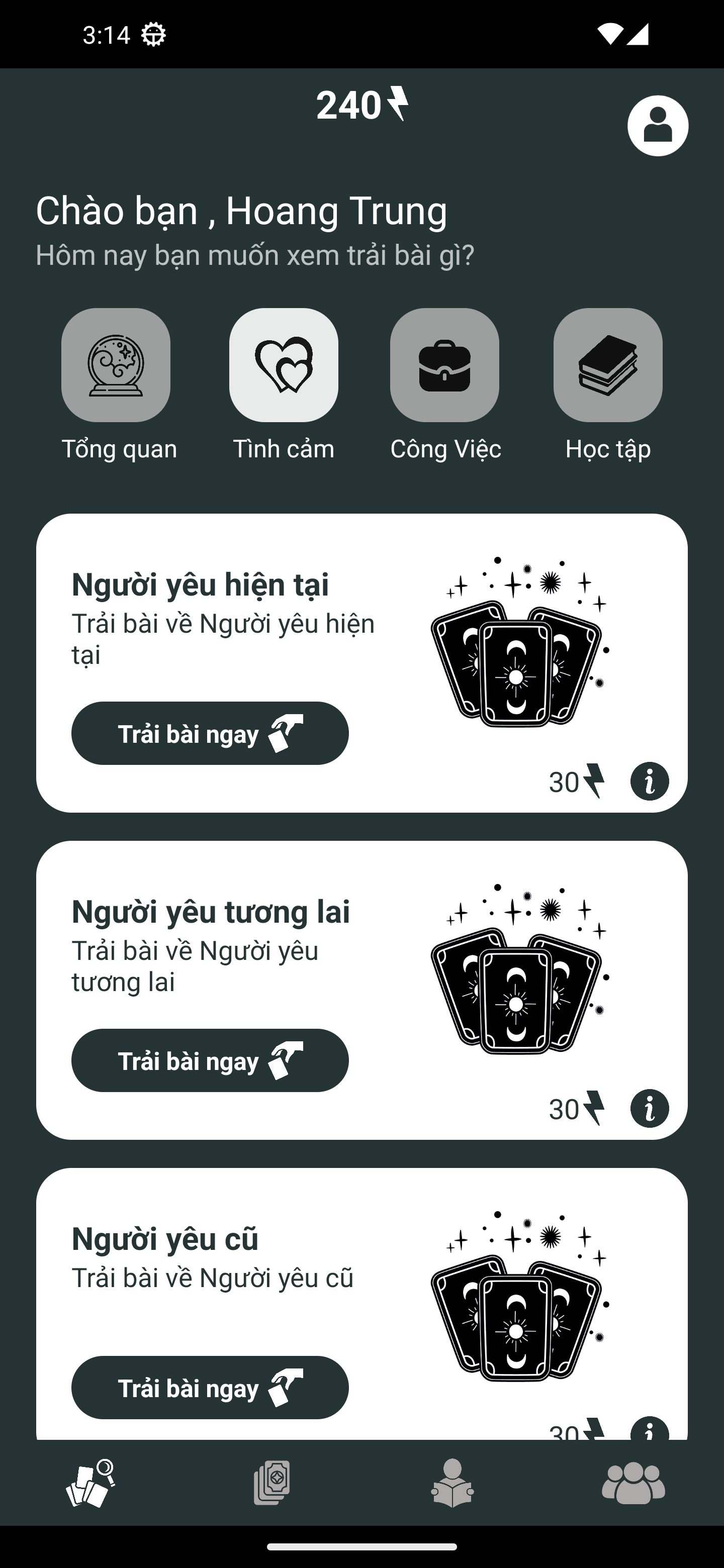
Task: Switch to the Công Việc category
Action: (444, 365)
